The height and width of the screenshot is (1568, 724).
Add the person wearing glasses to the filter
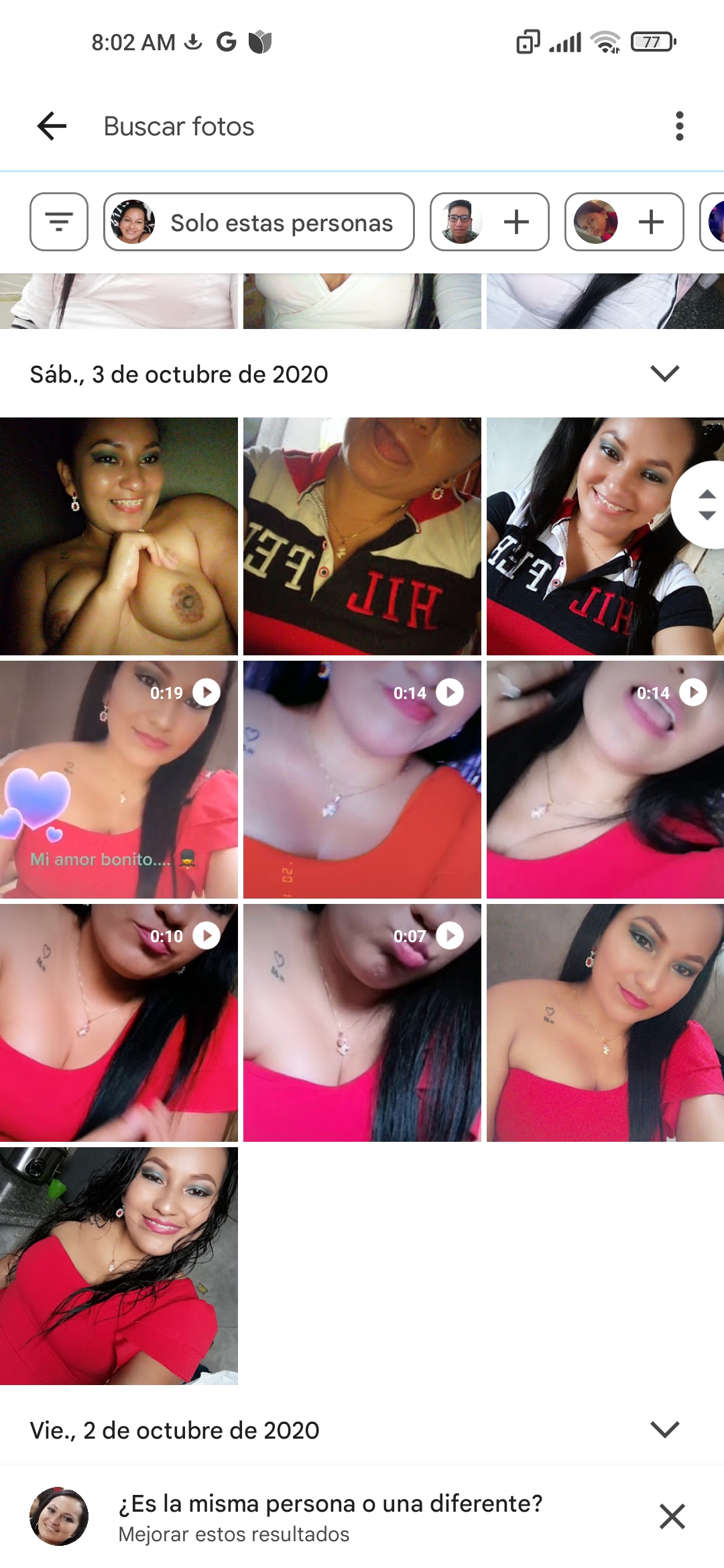tap(489, 222)
